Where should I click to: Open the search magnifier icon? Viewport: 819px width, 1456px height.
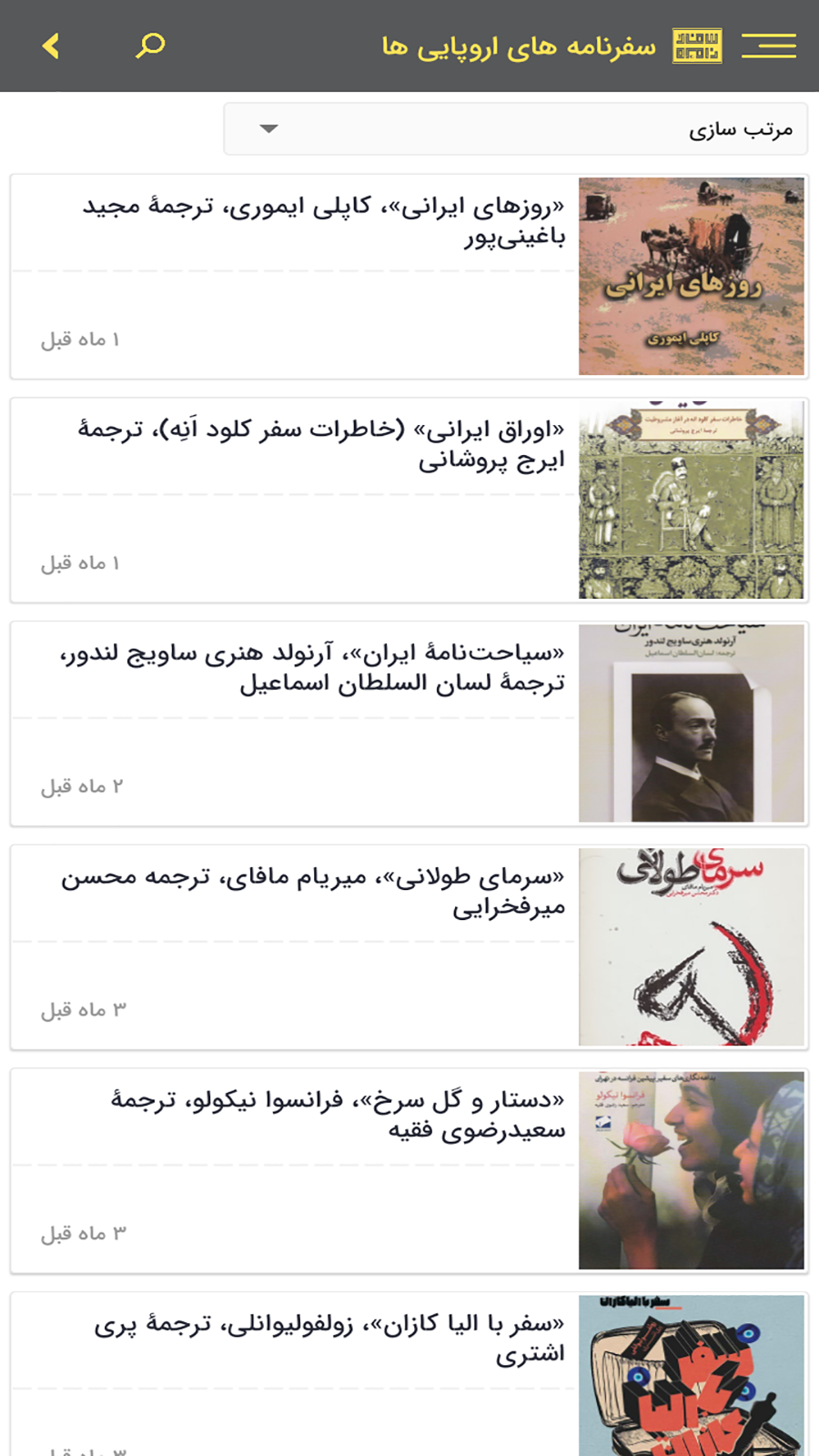pyautogui.click(x=150, y=45)
